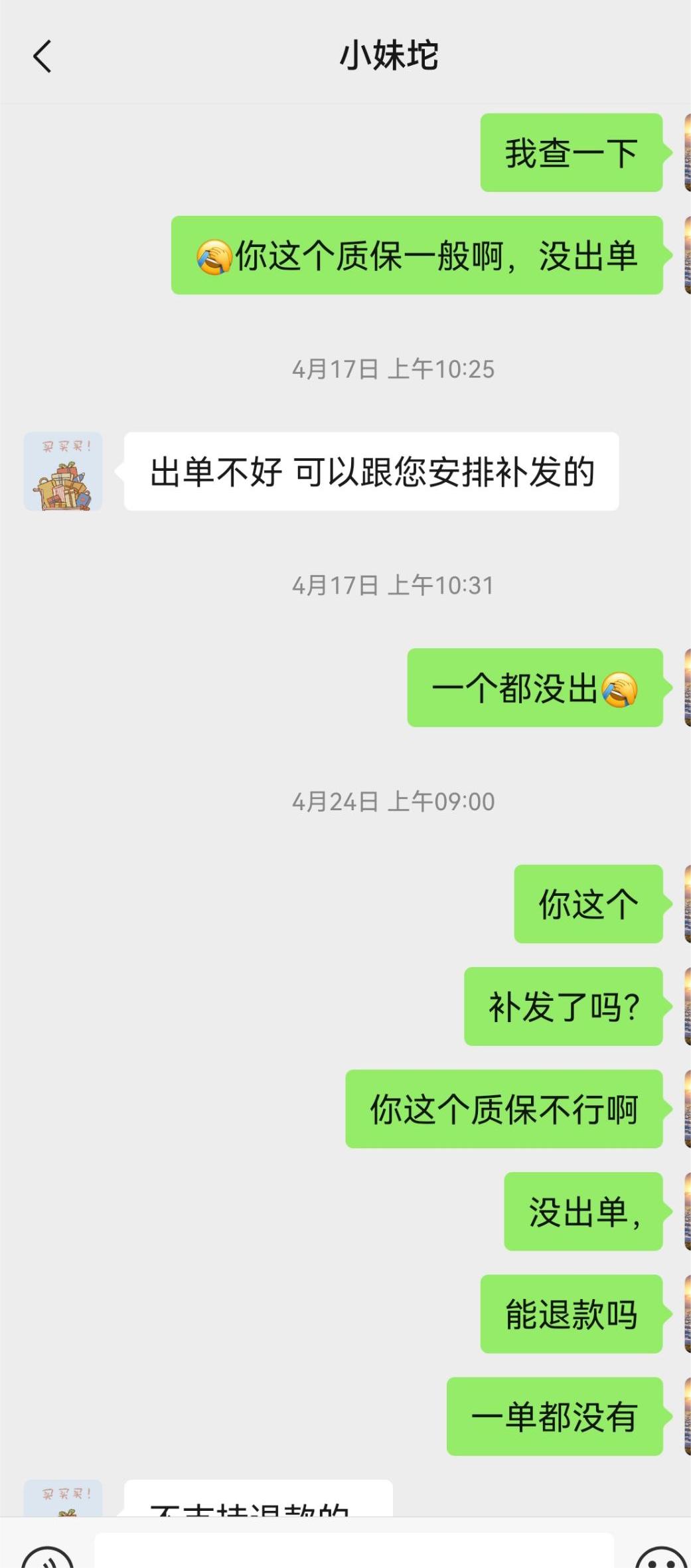Tap the 能退款吗 message
691x1568 pixels.
(x=571, y=1315)
